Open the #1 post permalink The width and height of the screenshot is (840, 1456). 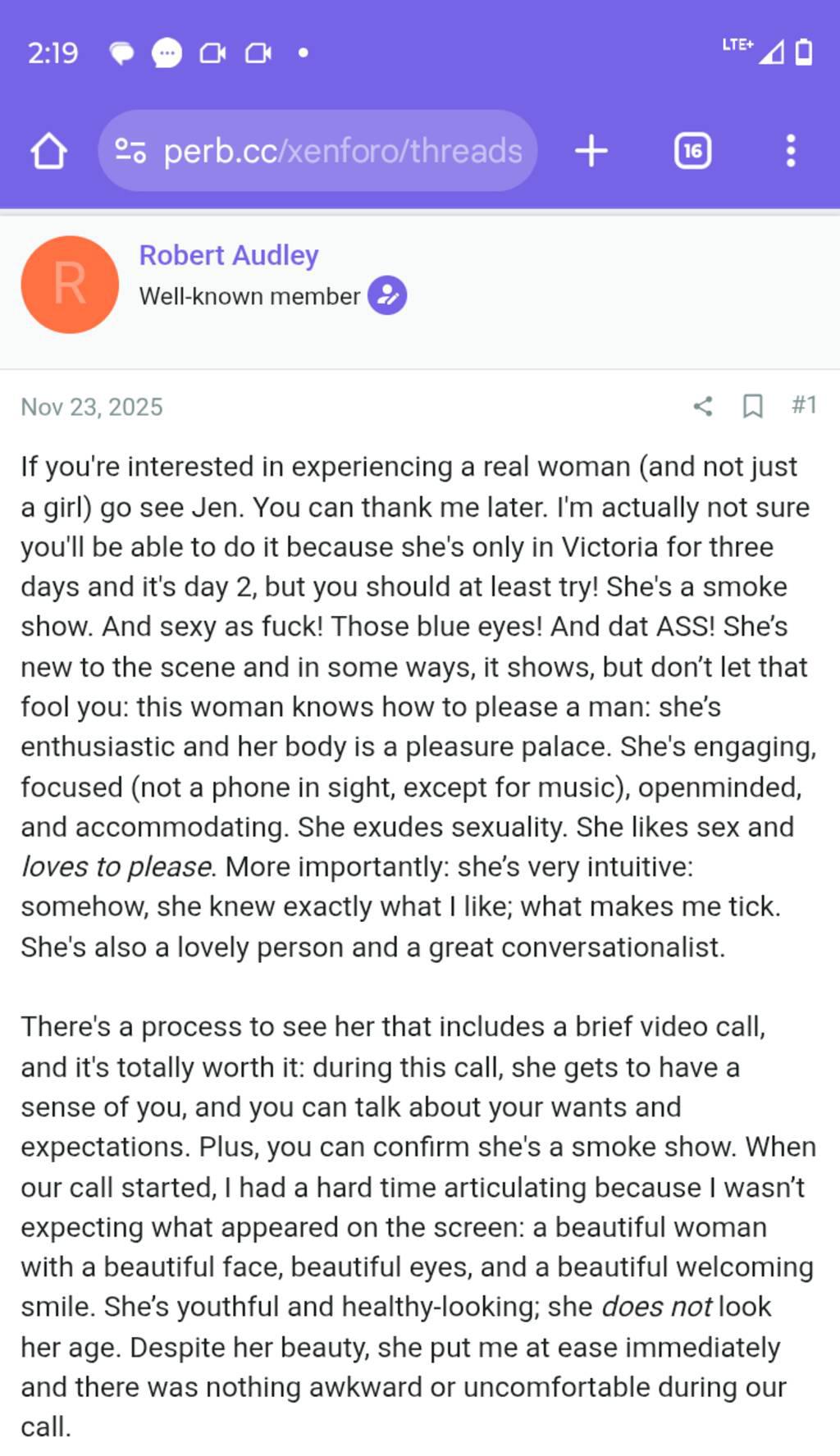tap(804, 404)
